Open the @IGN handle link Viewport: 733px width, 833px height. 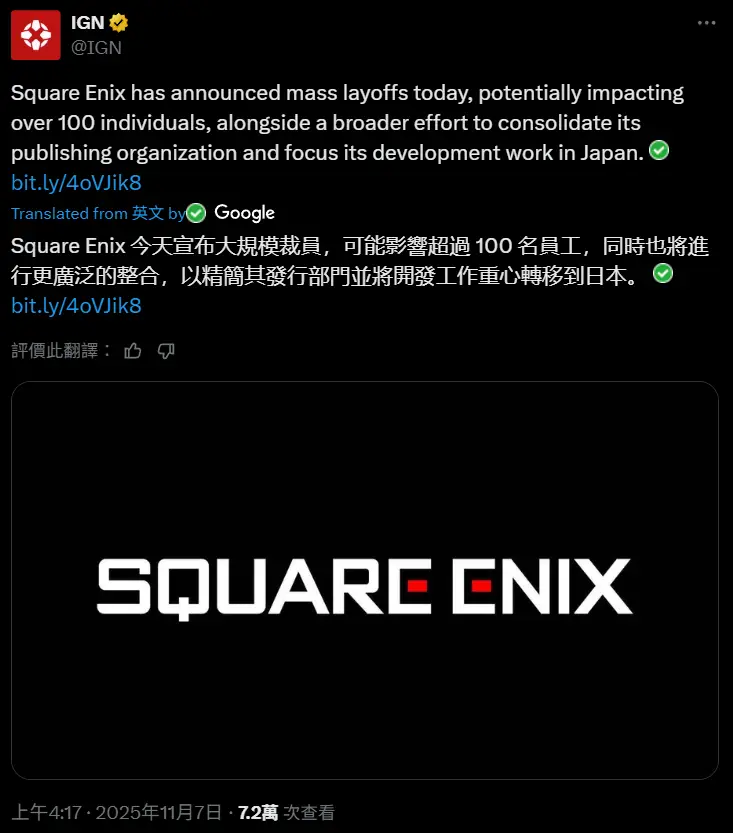point(98,47)
